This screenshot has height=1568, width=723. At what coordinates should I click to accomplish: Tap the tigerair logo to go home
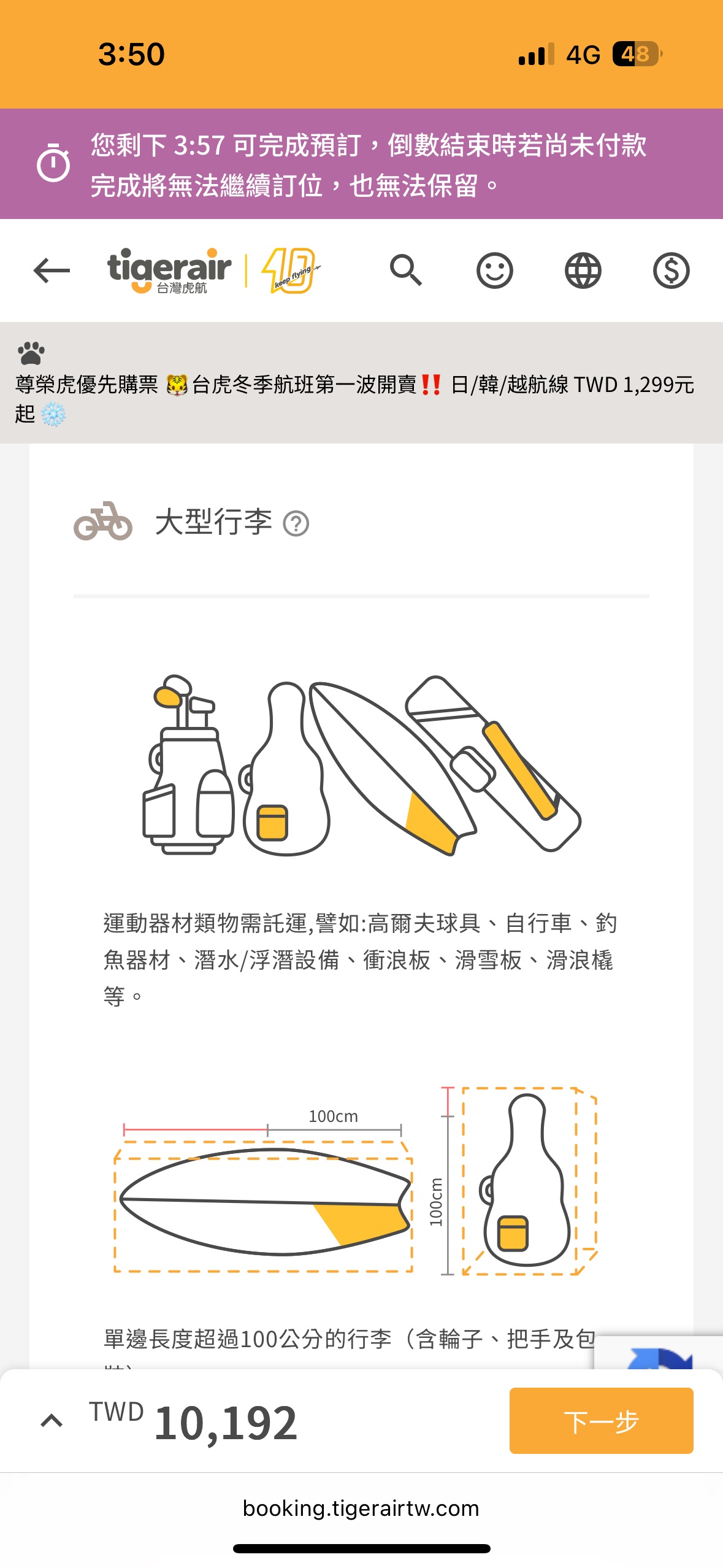(x=169, y=271)
